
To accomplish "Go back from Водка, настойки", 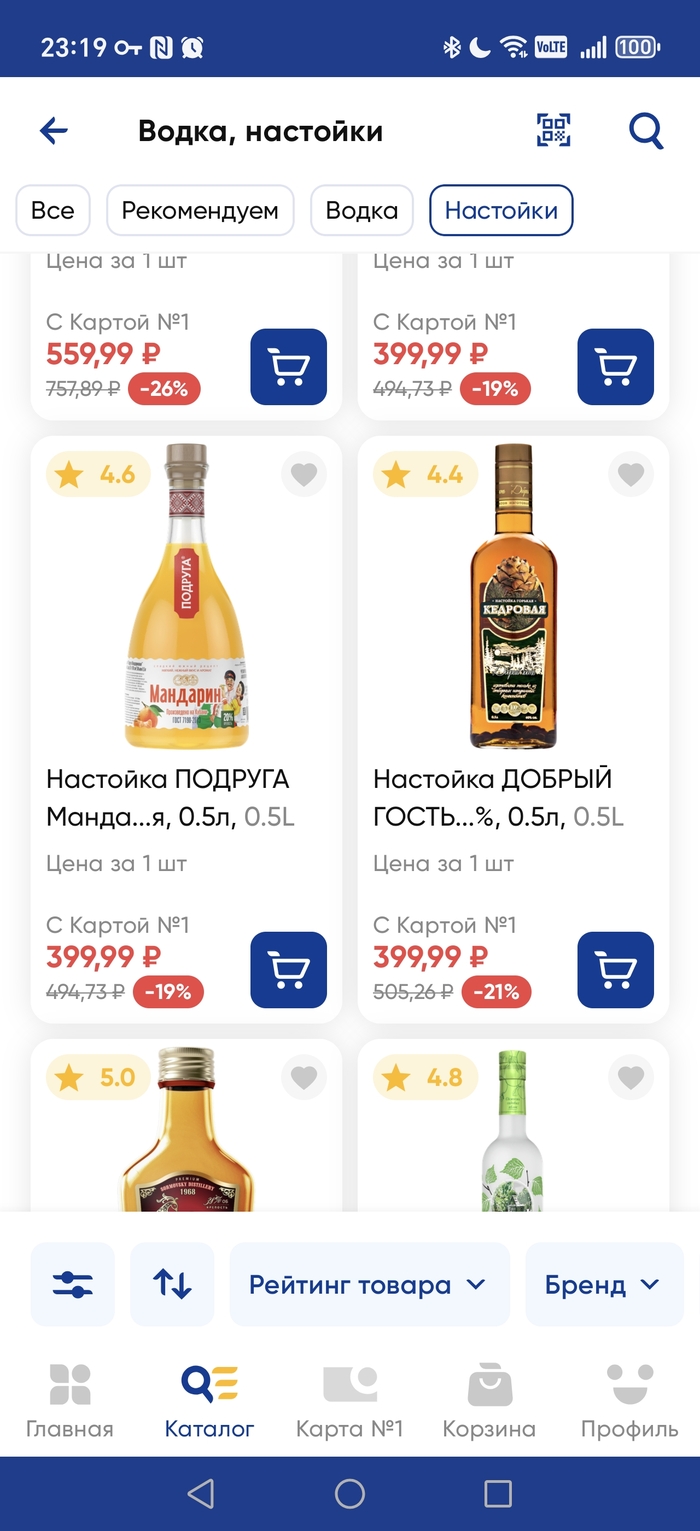I will click(x=54, y=131).
